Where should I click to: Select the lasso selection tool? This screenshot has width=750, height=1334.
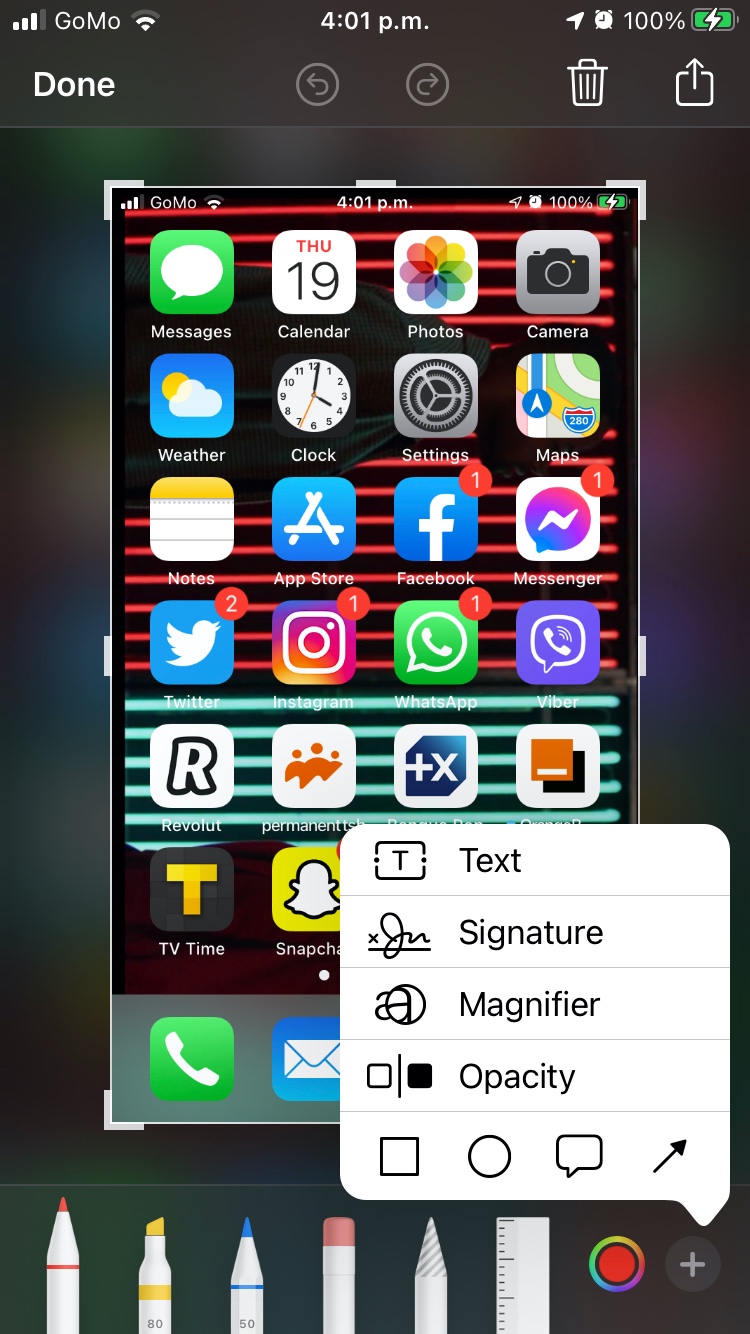431,1275
